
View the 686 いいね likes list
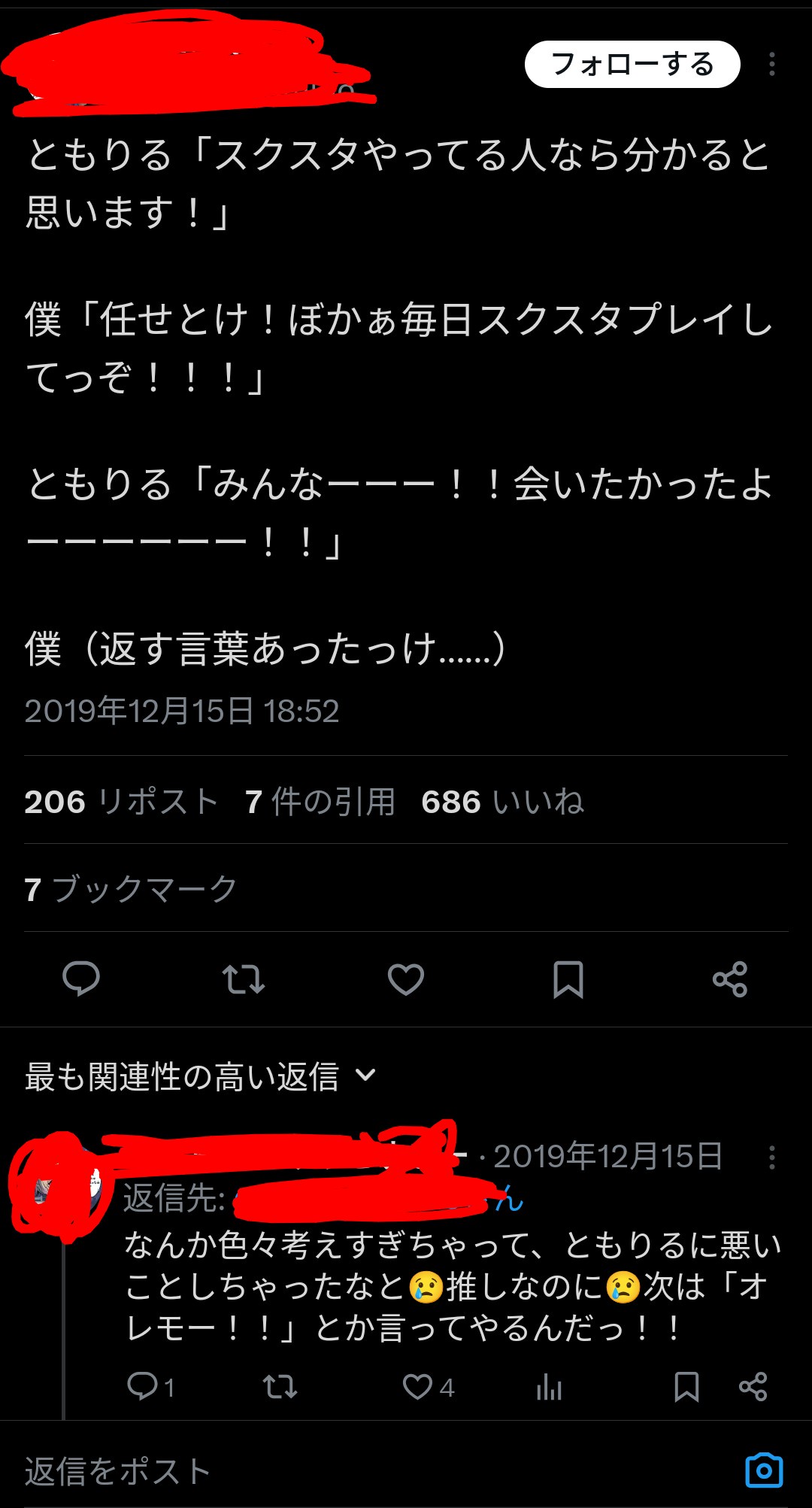(x=502, y=802)
